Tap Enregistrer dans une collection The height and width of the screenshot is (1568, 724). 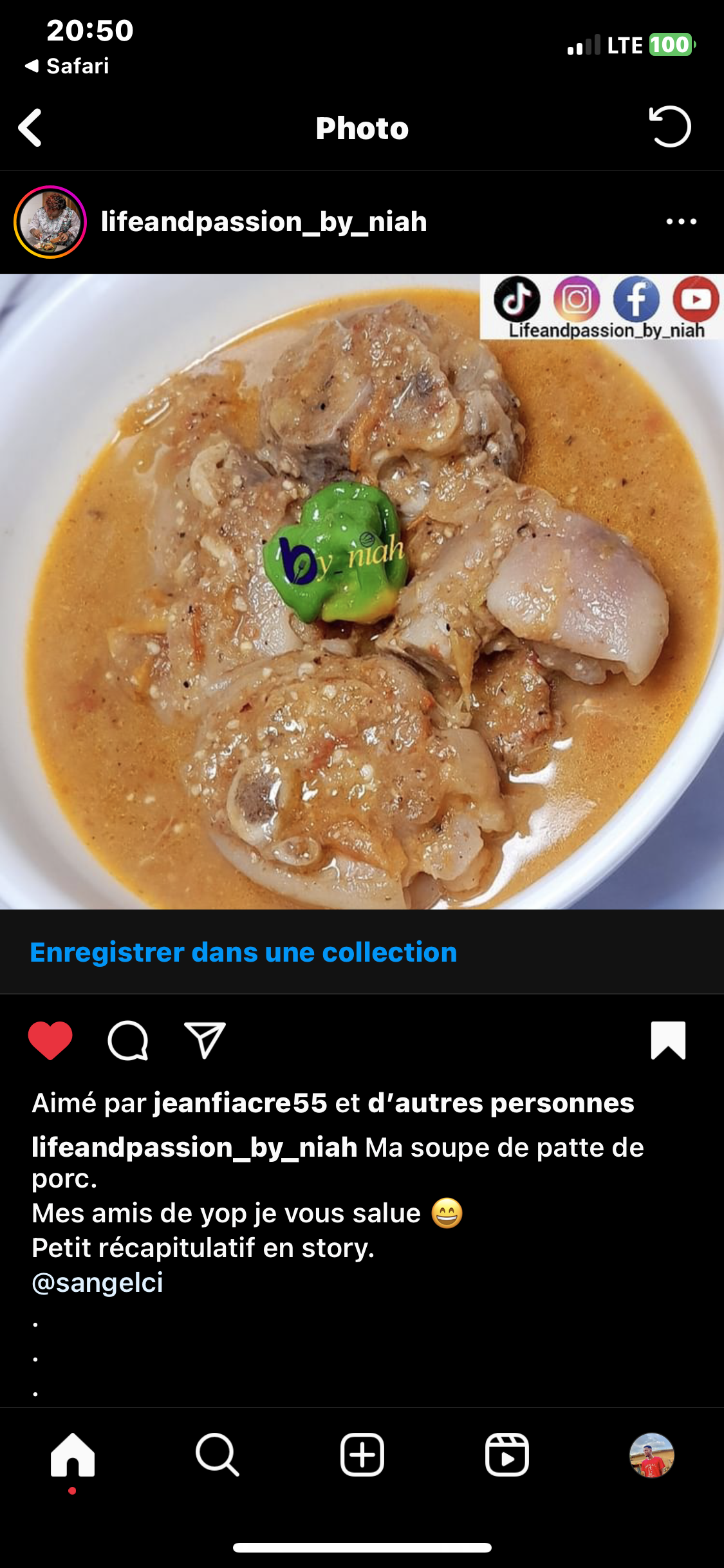pos(243,953)
